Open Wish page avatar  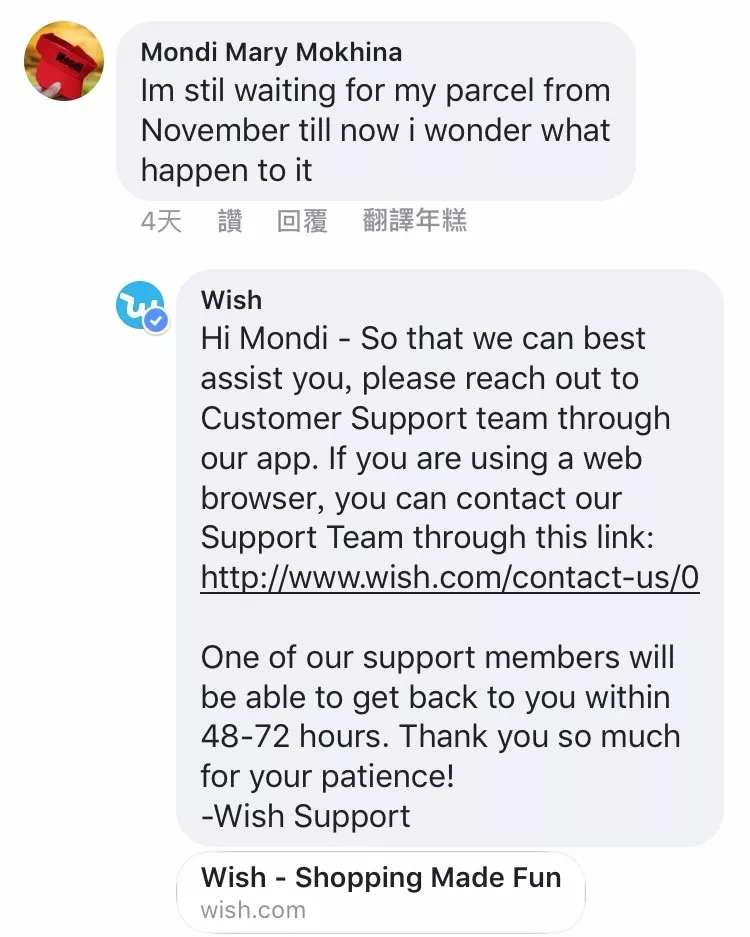point(141,307)
